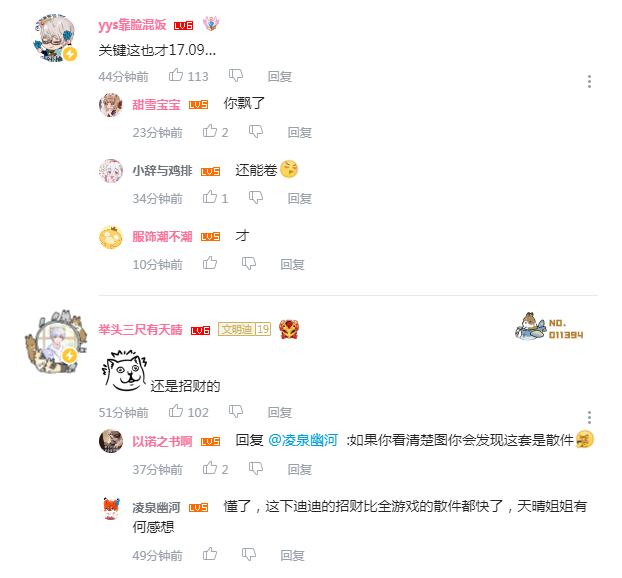Open overflow menu for 举头三尺有天晴's comment
This screenshot has width=622, height=578.
pyautogui.click(x=590, y=418)
